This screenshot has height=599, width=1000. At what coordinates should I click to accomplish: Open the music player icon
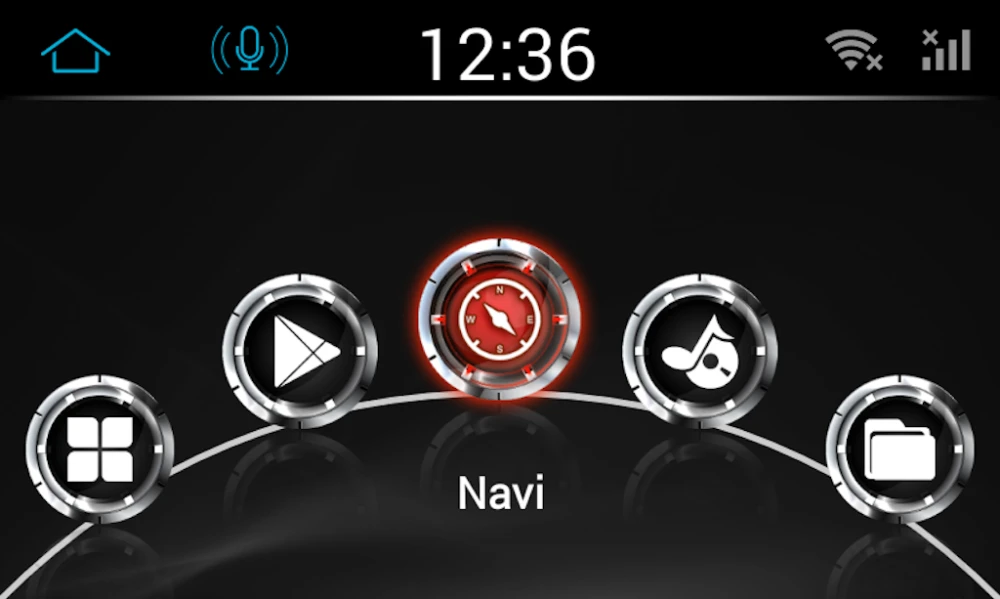click(x=700, y=351)
